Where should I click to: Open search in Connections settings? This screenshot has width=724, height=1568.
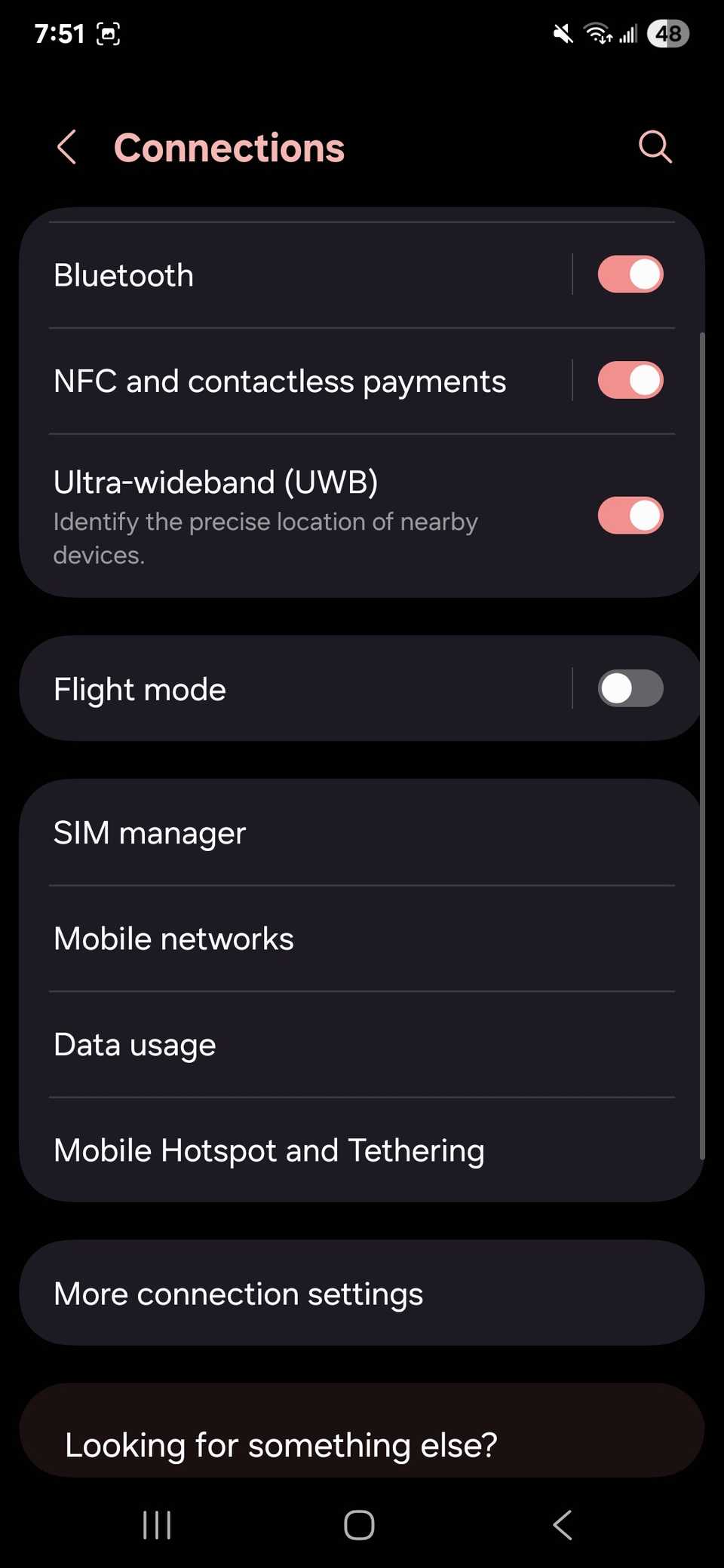coord(655,147)
